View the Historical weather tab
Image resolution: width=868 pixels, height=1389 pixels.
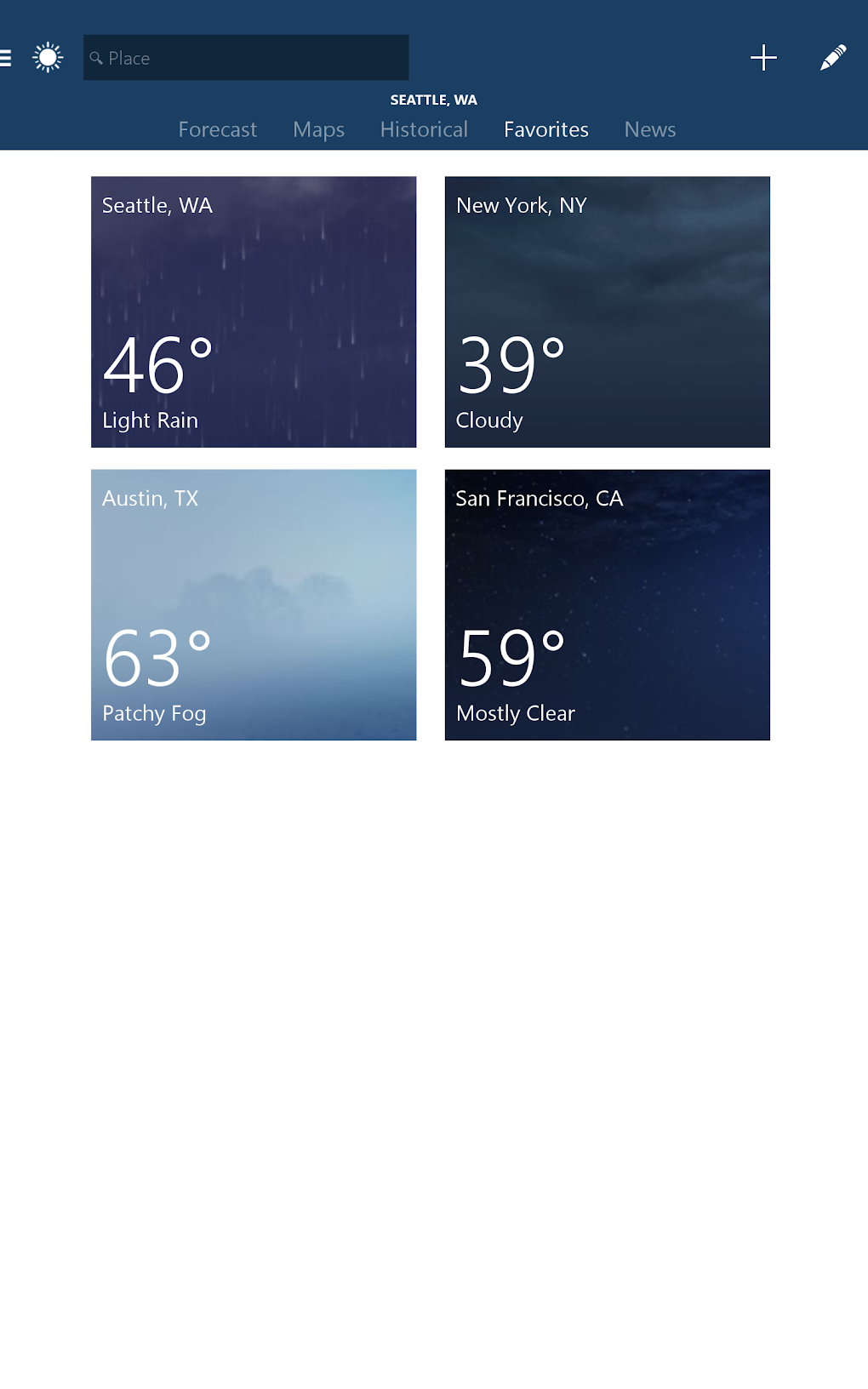coord(423,129)
